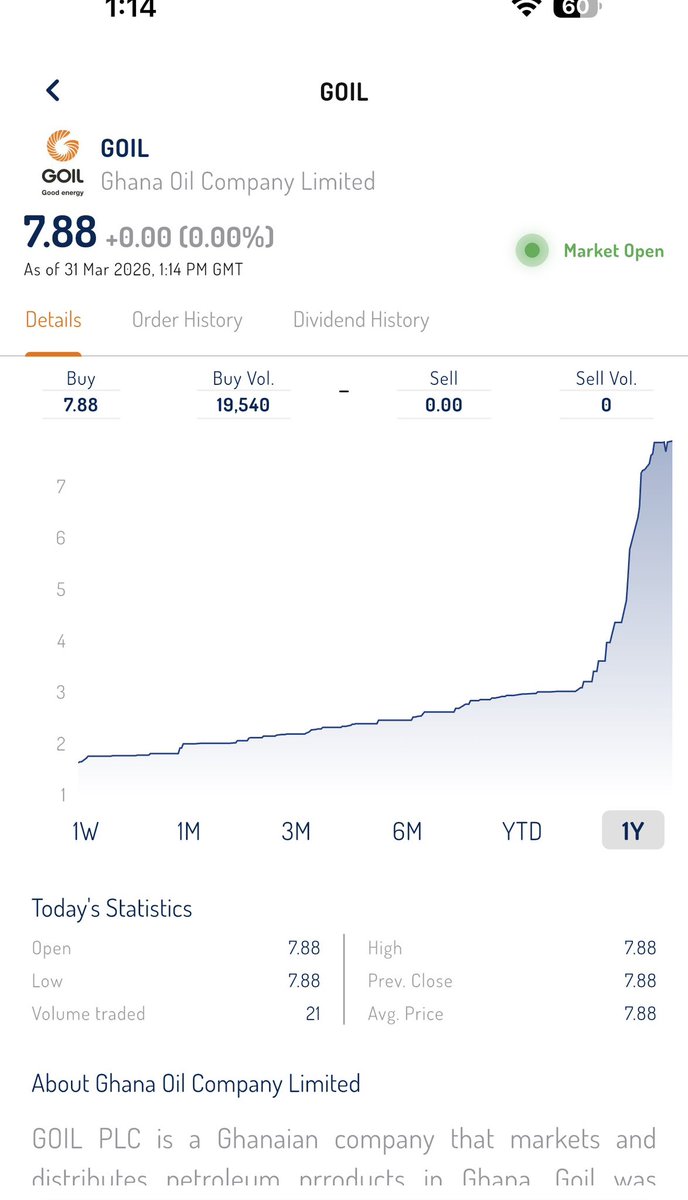Tap the 1Y chart range
The width and height of the screenshot is (688, 1200).
pyautogui.click(x=633, y=831)
